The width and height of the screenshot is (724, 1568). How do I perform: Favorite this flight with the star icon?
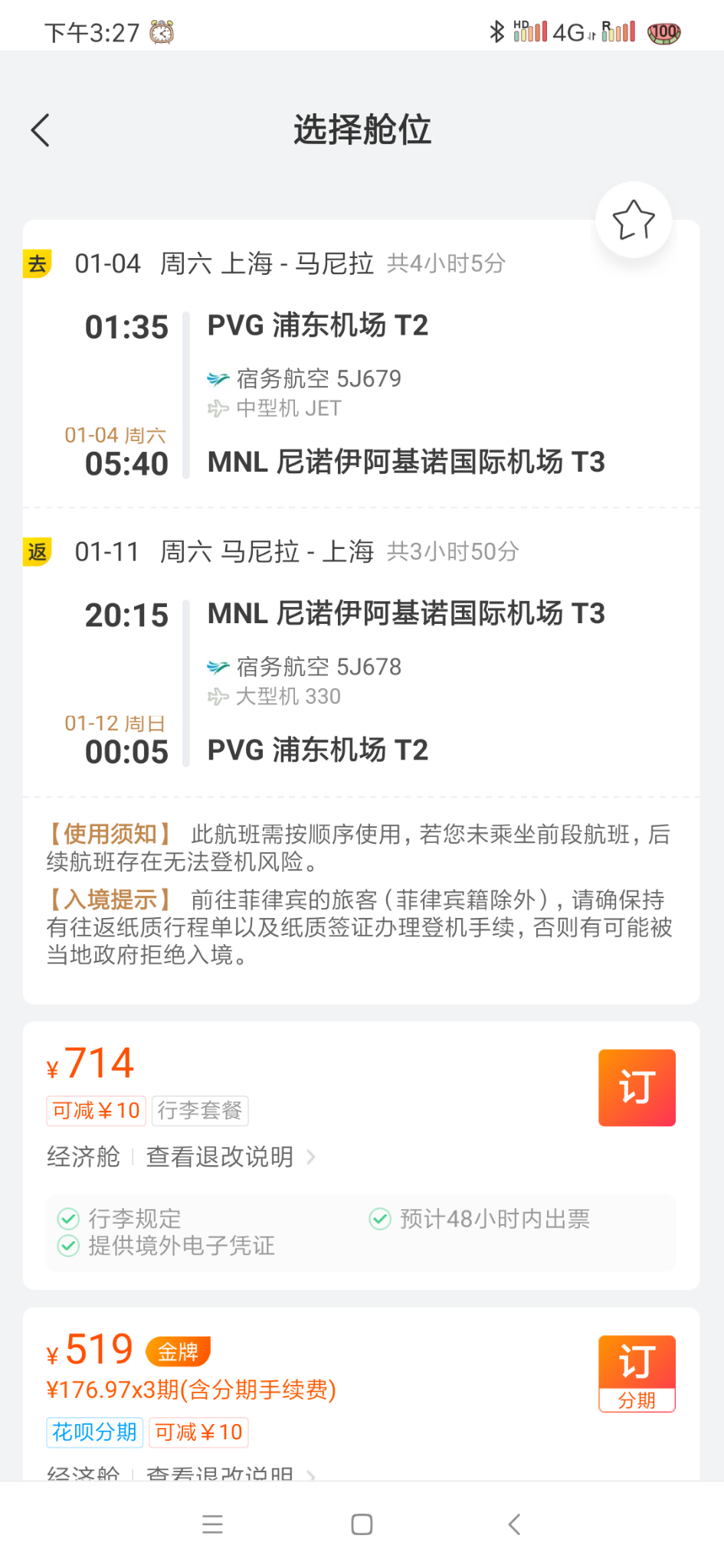[634, 220]
